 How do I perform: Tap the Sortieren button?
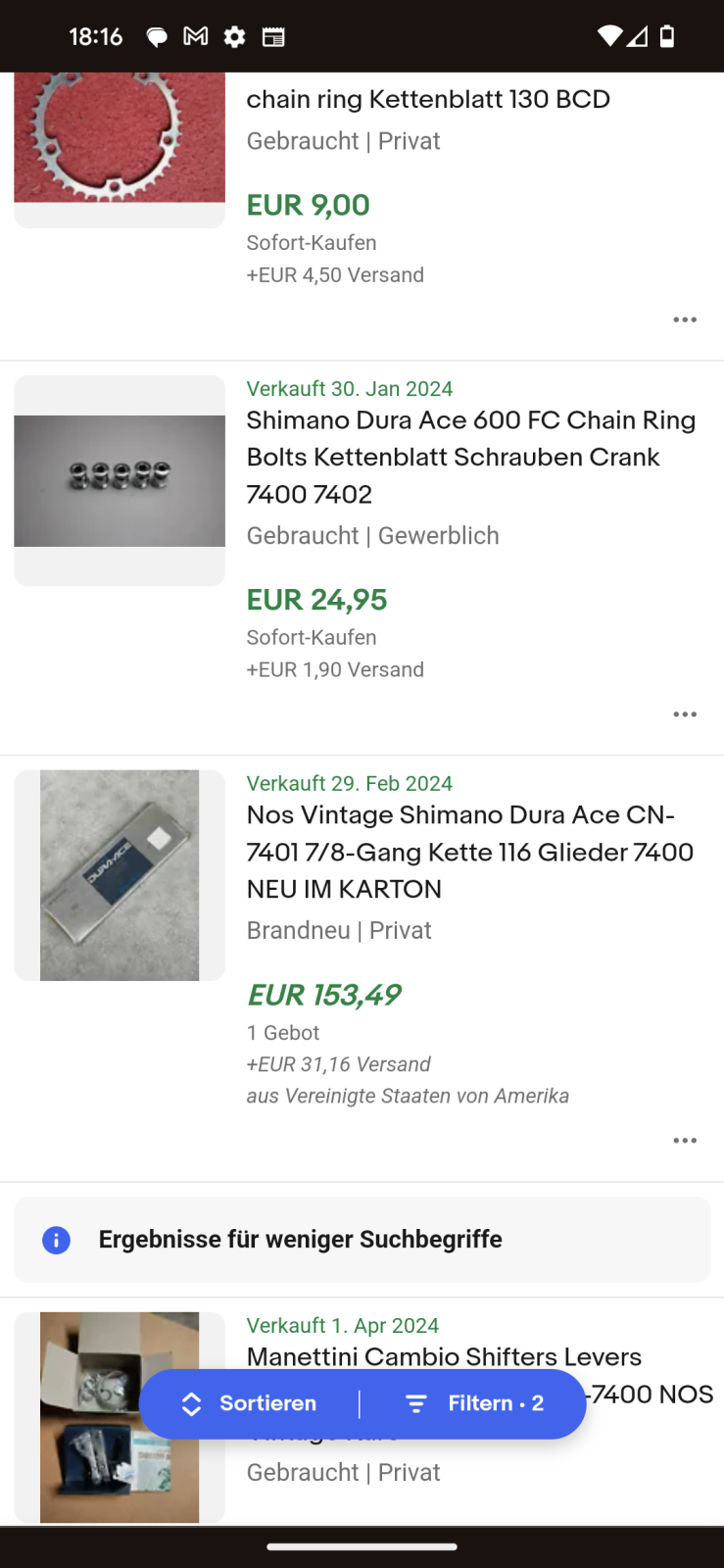(x=251, y=1404)
